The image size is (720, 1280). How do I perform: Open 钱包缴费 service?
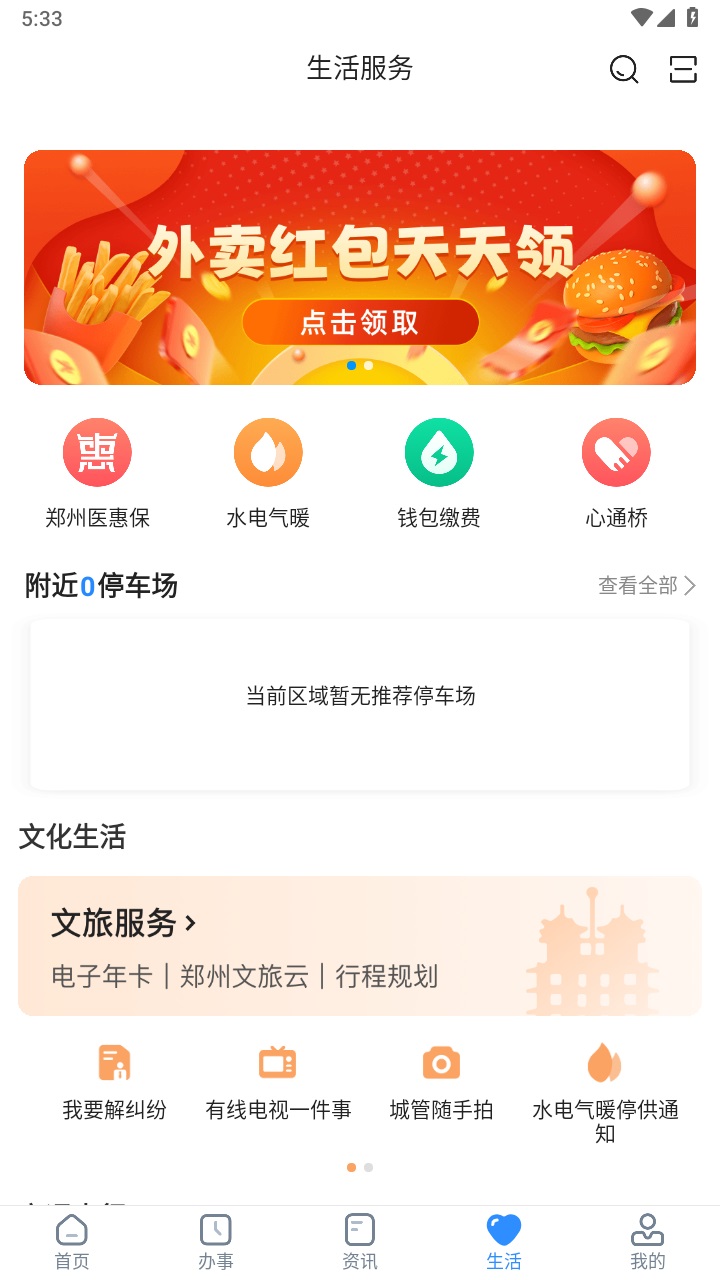click(x=439, y=472)
